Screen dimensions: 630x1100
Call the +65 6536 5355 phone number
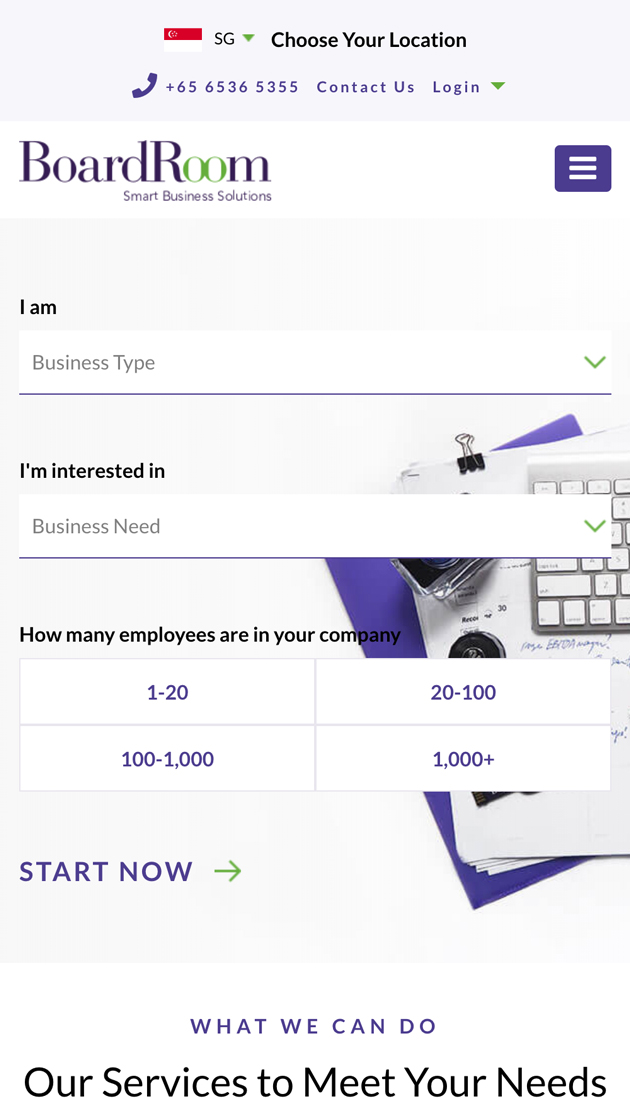pos(231,87)
